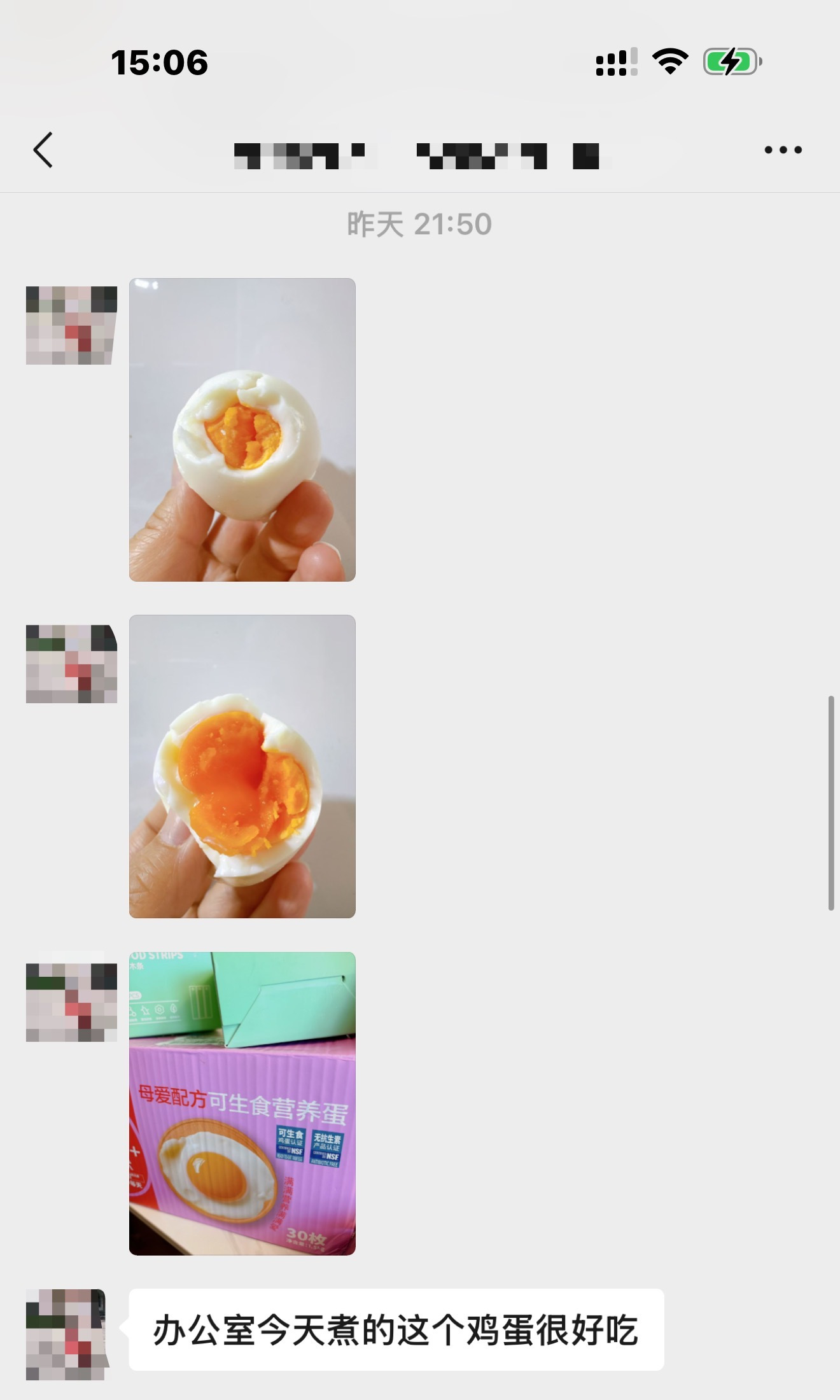Open the three-dot chat options menu
This screenshot has height=1400, width=840.
click(783, 150)
